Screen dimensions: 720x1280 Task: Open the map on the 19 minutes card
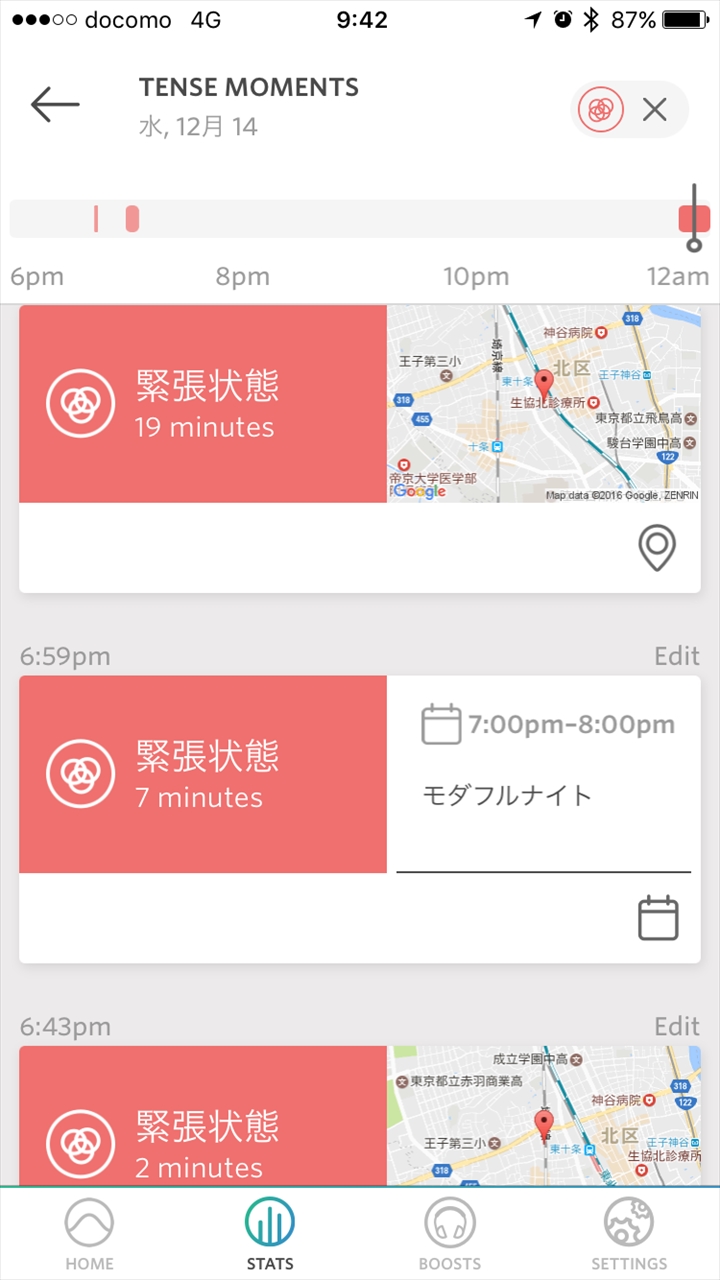[x=544, y=404]
